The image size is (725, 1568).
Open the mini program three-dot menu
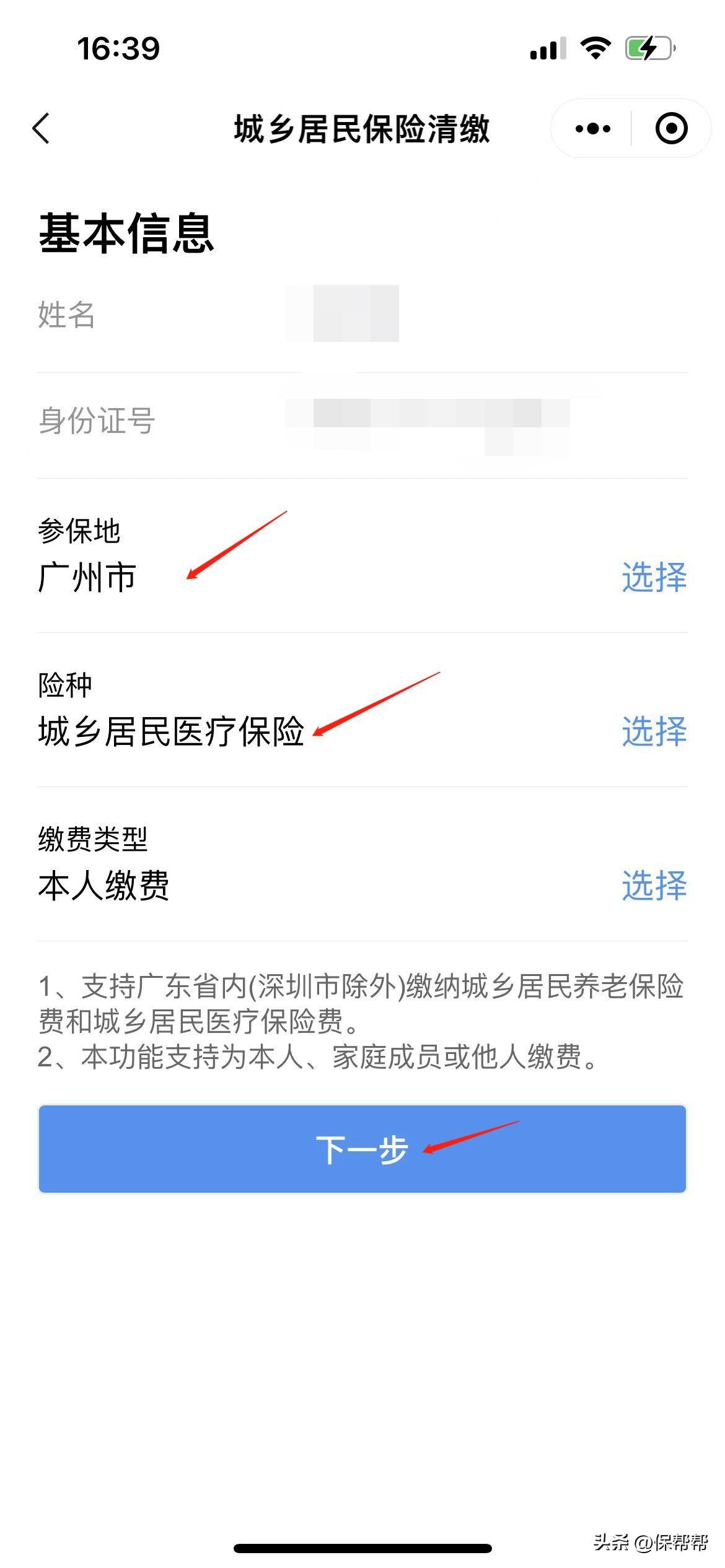[x=592, y=129]
